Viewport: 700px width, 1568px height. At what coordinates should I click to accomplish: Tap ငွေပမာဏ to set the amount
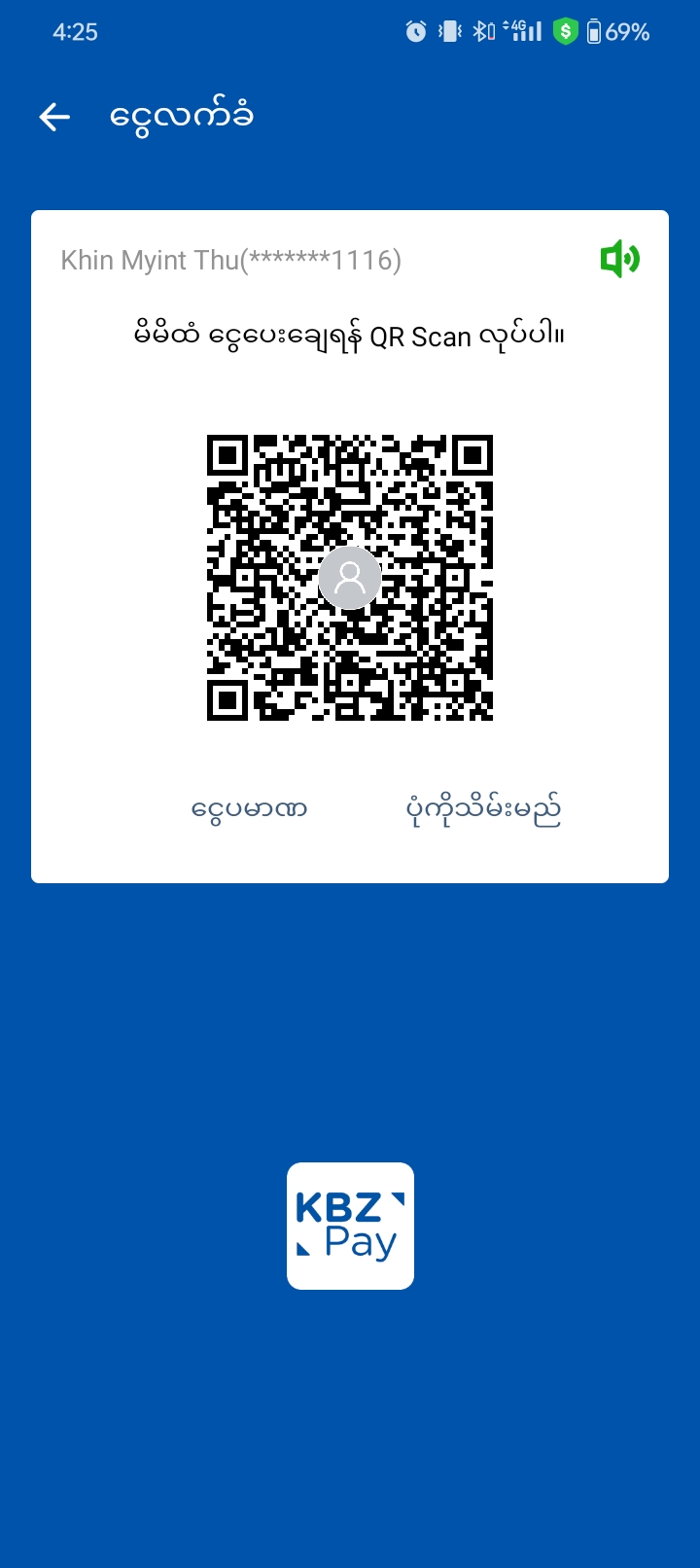click(x=250, y=808)
